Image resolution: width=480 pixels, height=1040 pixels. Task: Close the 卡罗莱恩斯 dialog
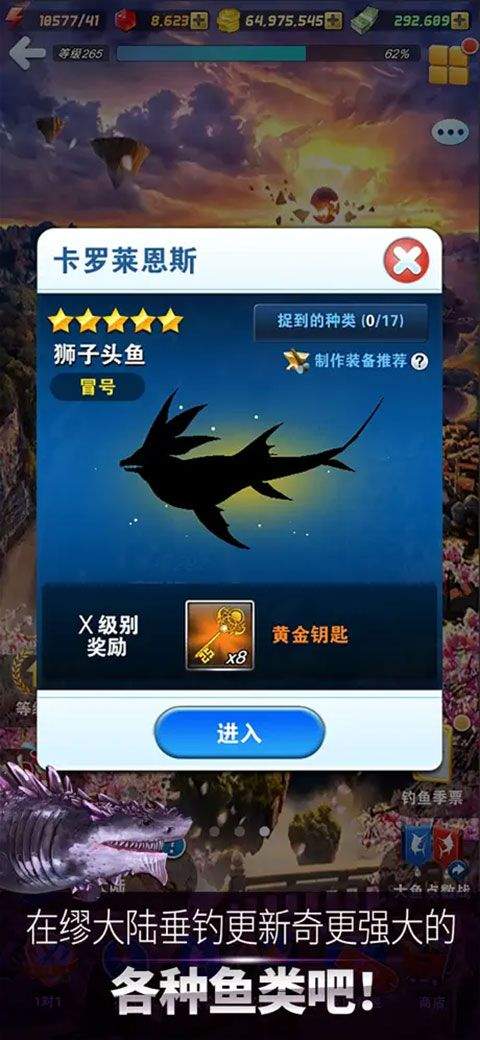[406, 260]
